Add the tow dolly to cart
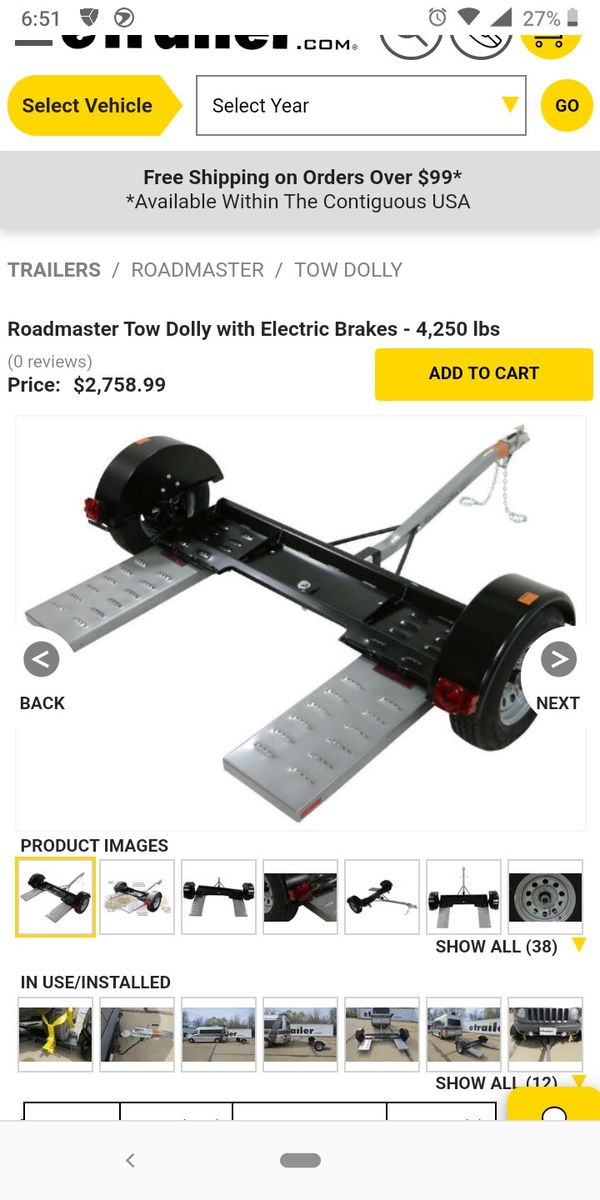Image resolution: width=600 pixels, height=1200 pixels. 484,374
